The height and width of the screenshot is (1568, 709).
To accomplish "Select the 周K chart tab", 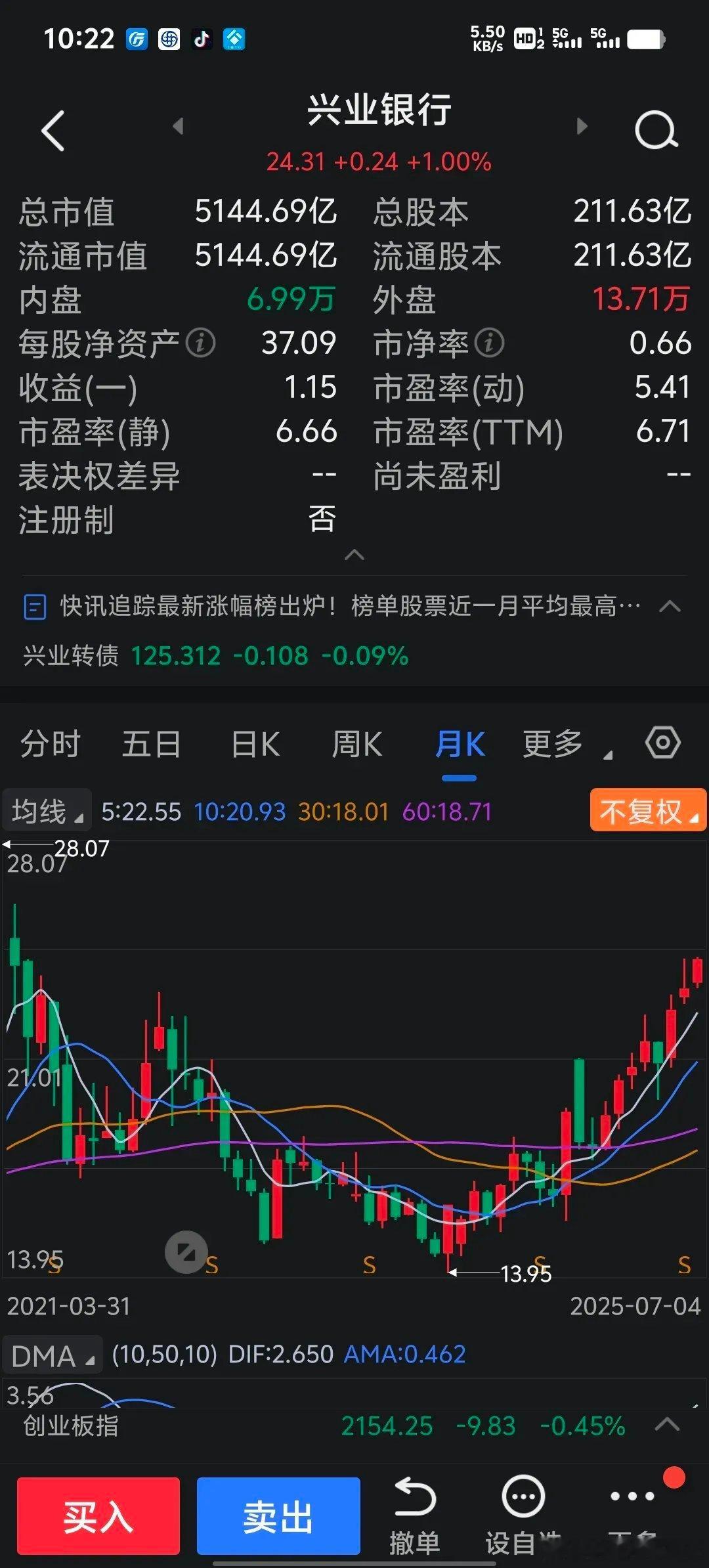I will point(356,744).
